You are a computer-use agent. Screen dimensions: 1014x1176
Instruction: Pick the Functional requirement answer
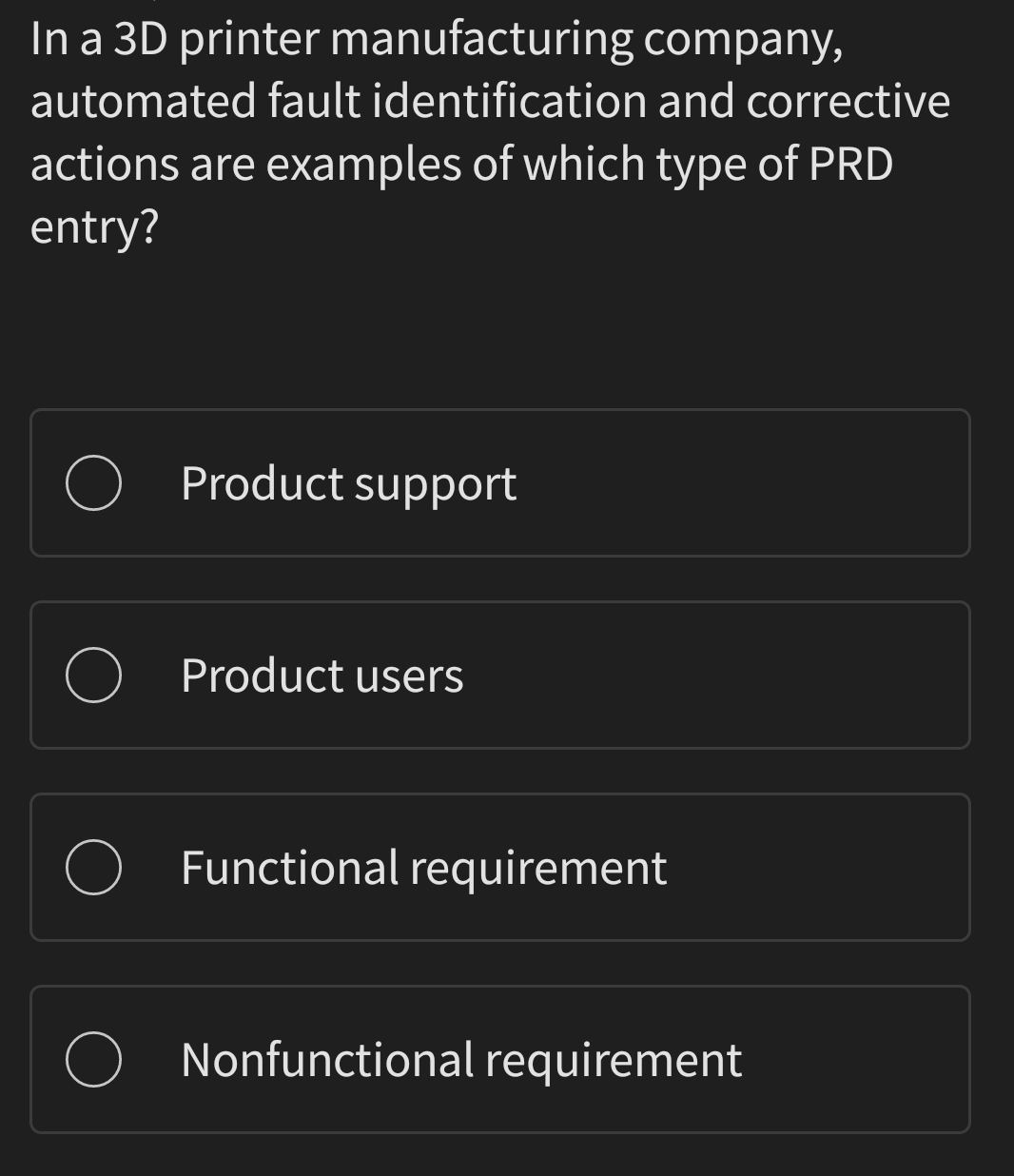pos(93,868)
